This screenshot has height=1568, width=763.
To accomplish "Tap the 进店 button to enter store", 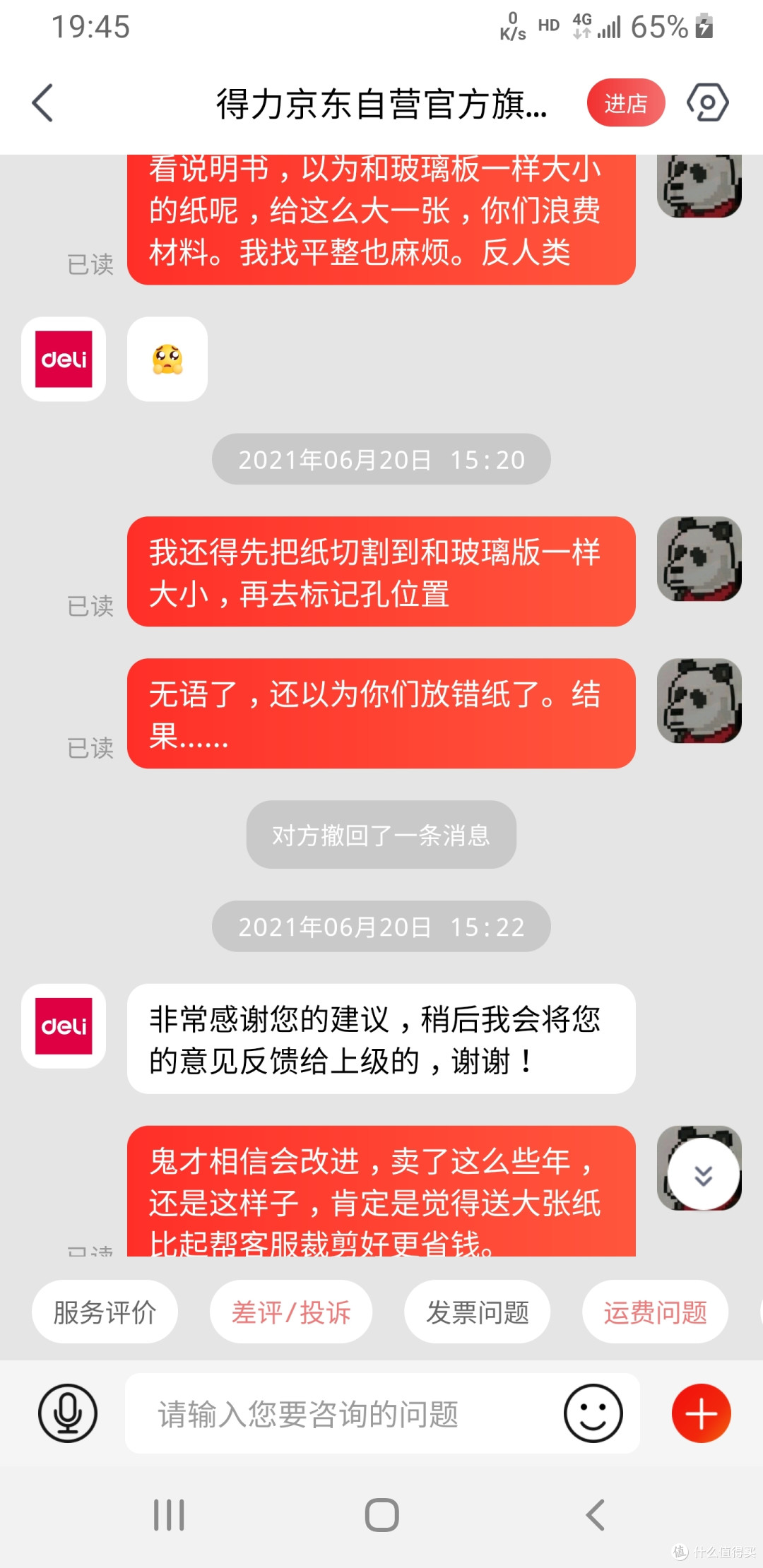I will point(626,102).
